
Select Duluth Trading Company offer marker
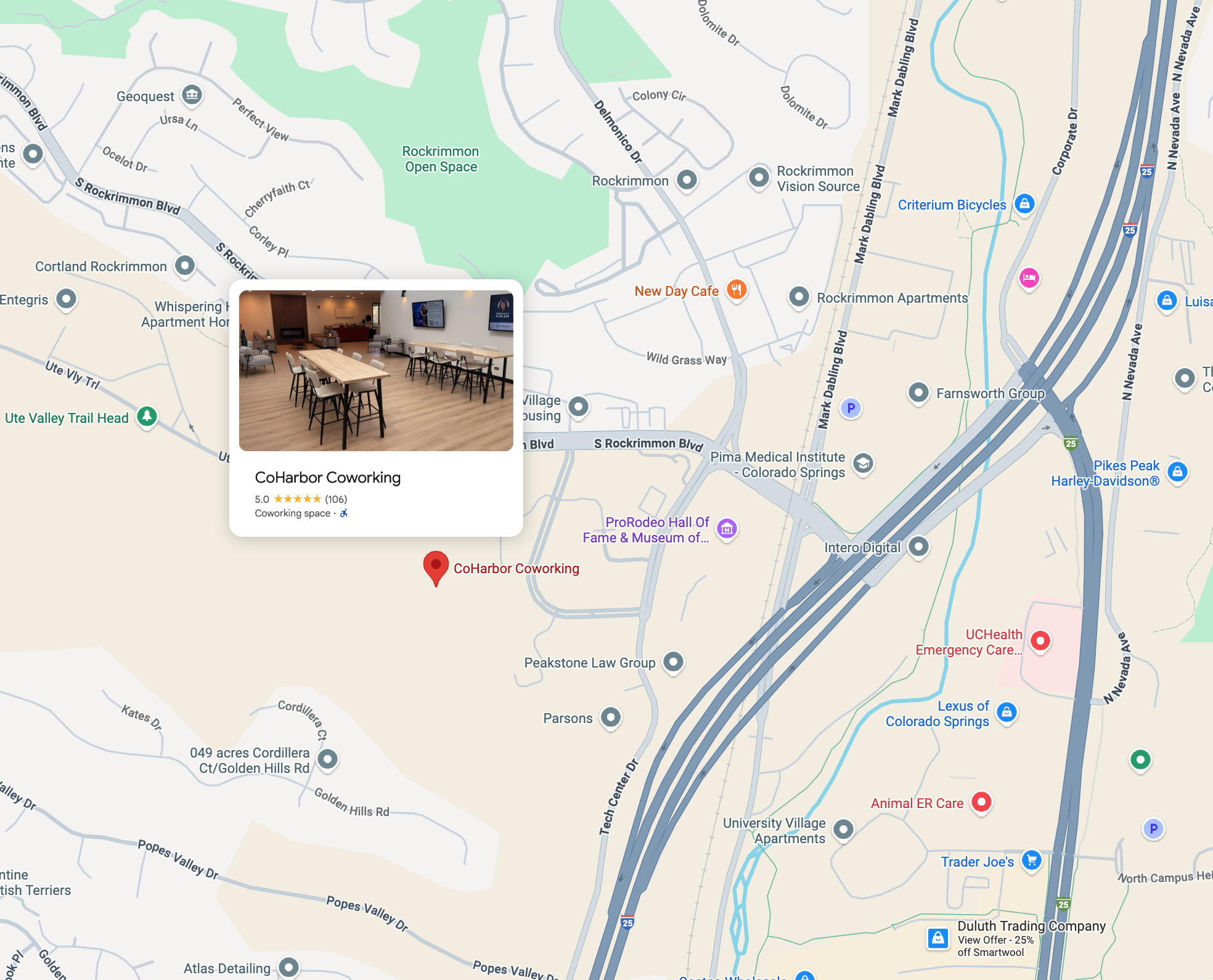click(938, 939)
